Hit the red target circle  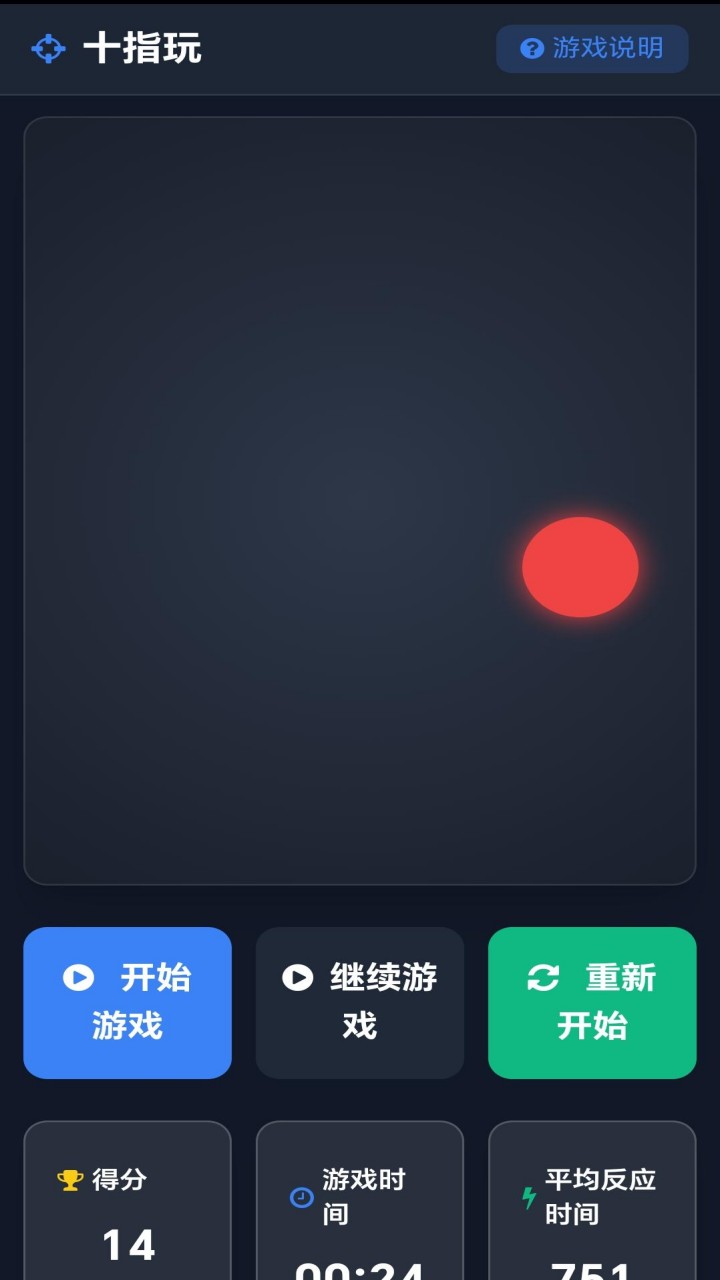point(580,567)
